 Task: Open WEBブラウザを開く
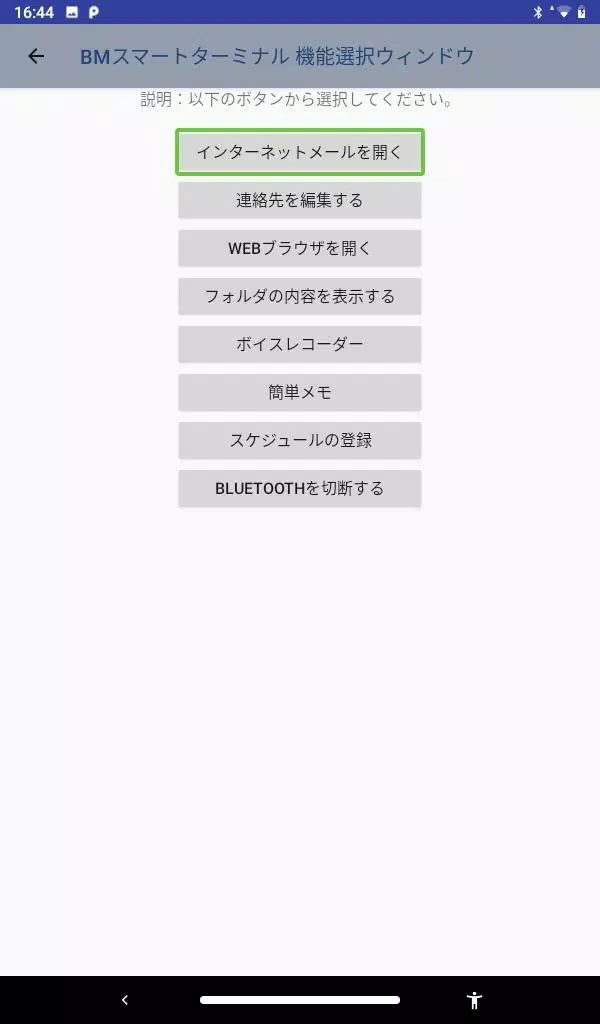tap(300, 248)
